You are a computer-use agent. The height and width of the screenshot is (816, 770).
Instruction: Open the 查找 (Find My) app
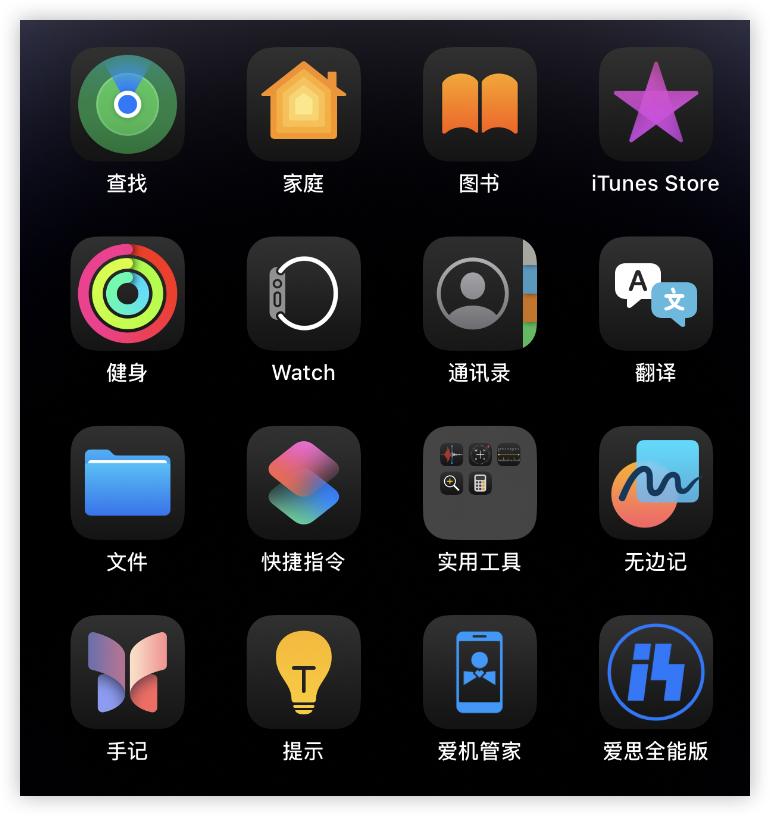128,104
